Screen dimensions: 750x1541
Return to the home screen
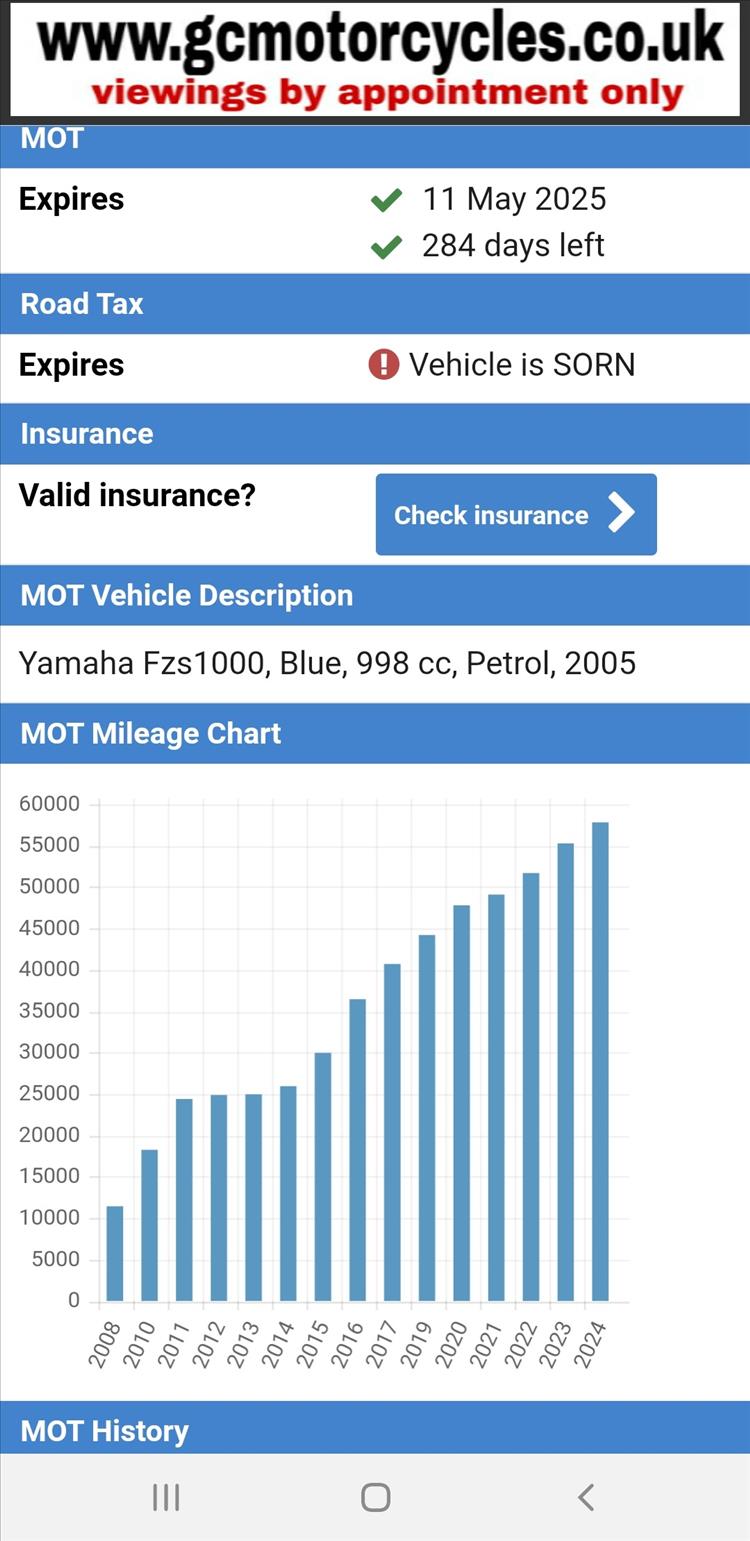375,1497
